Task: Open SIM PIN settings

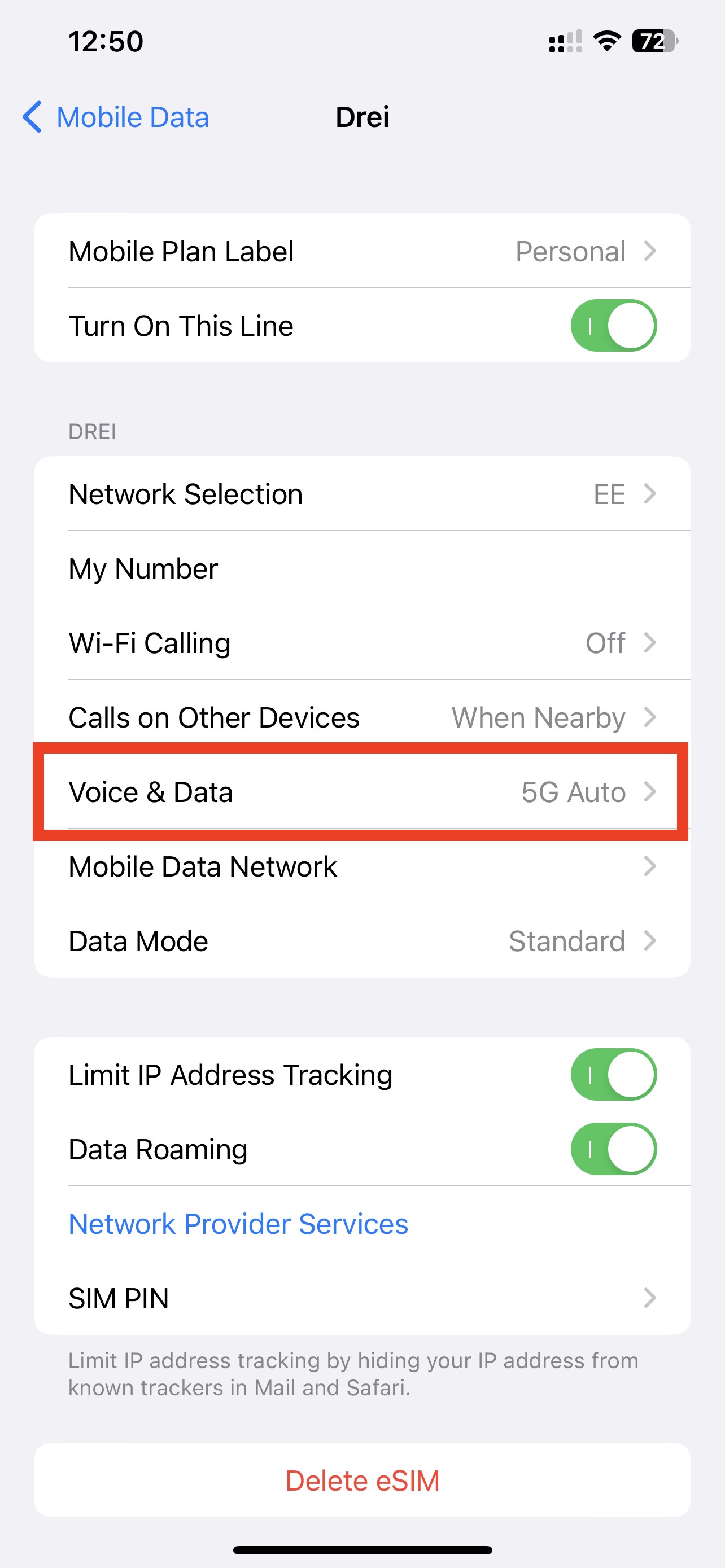Action: (x=362, y=1298)
